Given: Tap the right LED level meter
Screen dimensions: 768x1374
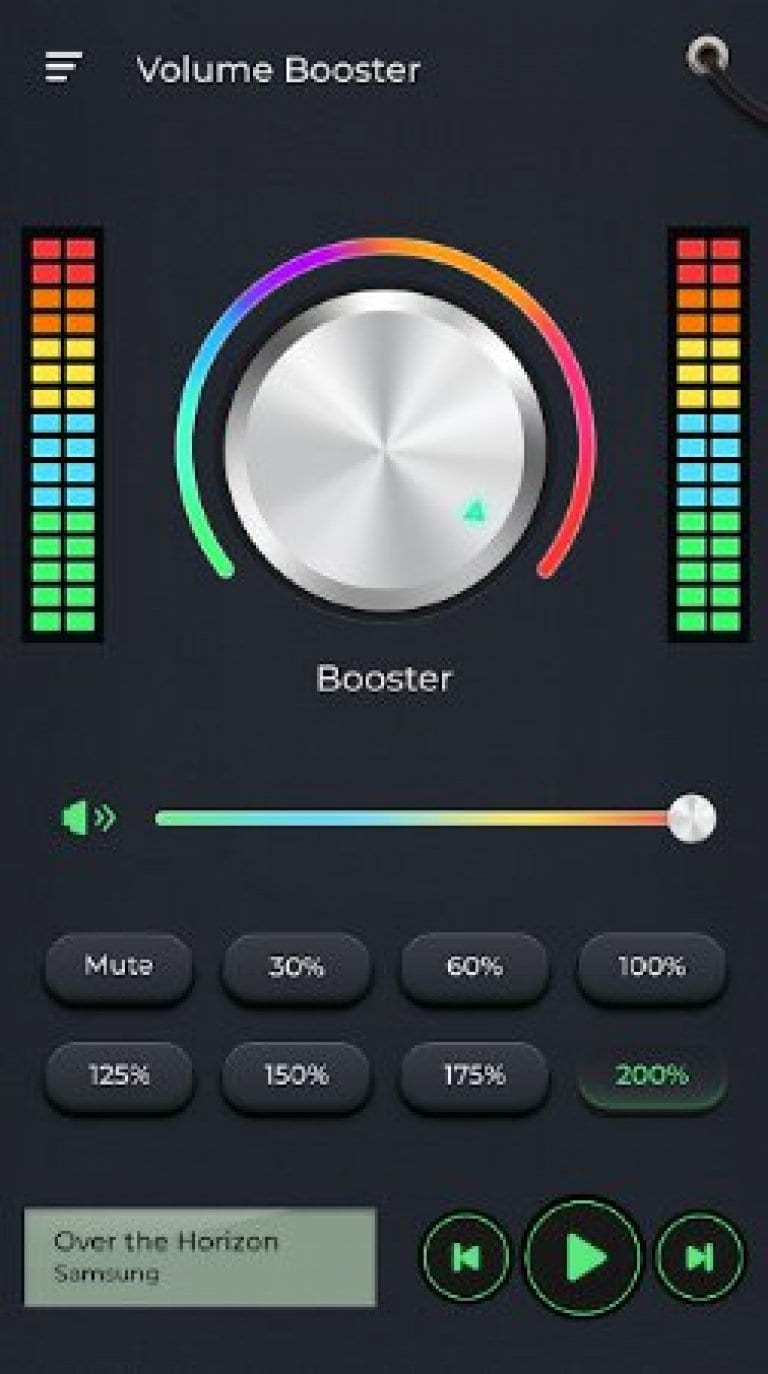Looking at the screenshot, I should pos(705,430).
